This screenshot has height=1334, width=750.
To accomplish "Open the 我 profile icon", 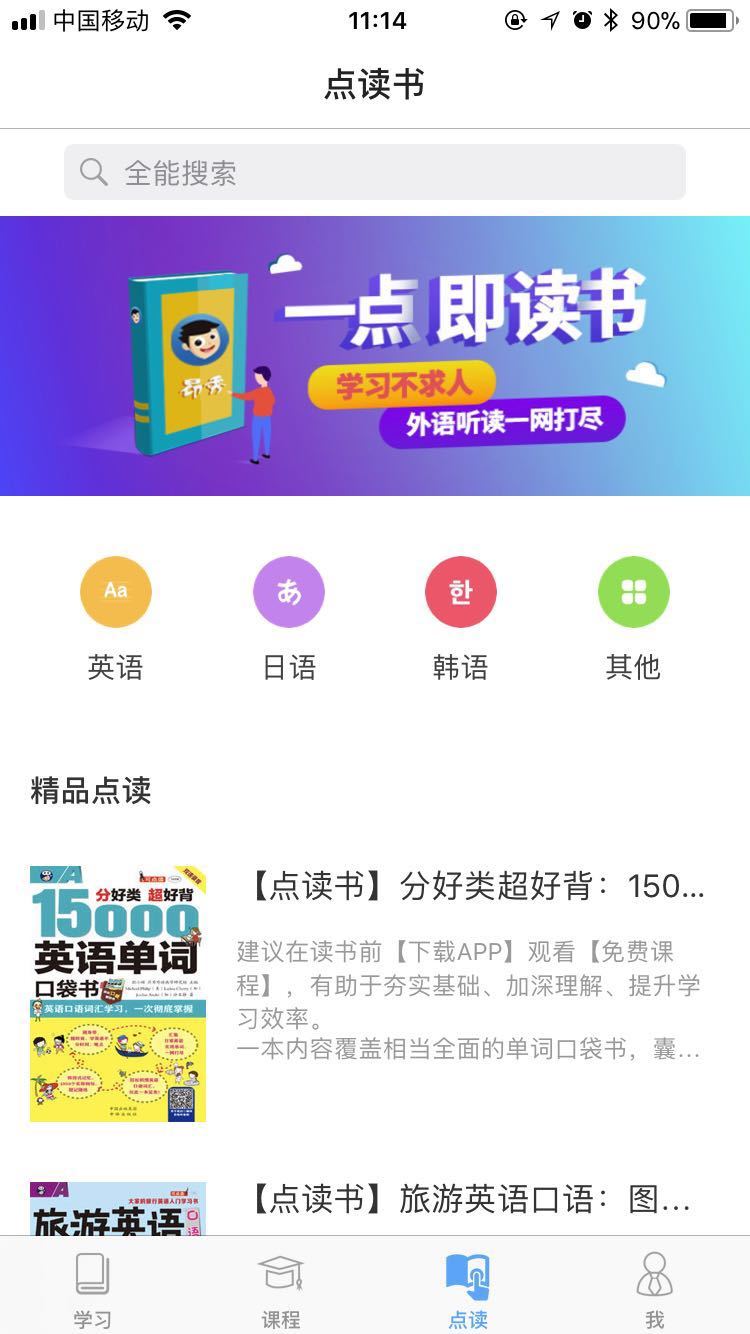I will (x=654, y=1274).
